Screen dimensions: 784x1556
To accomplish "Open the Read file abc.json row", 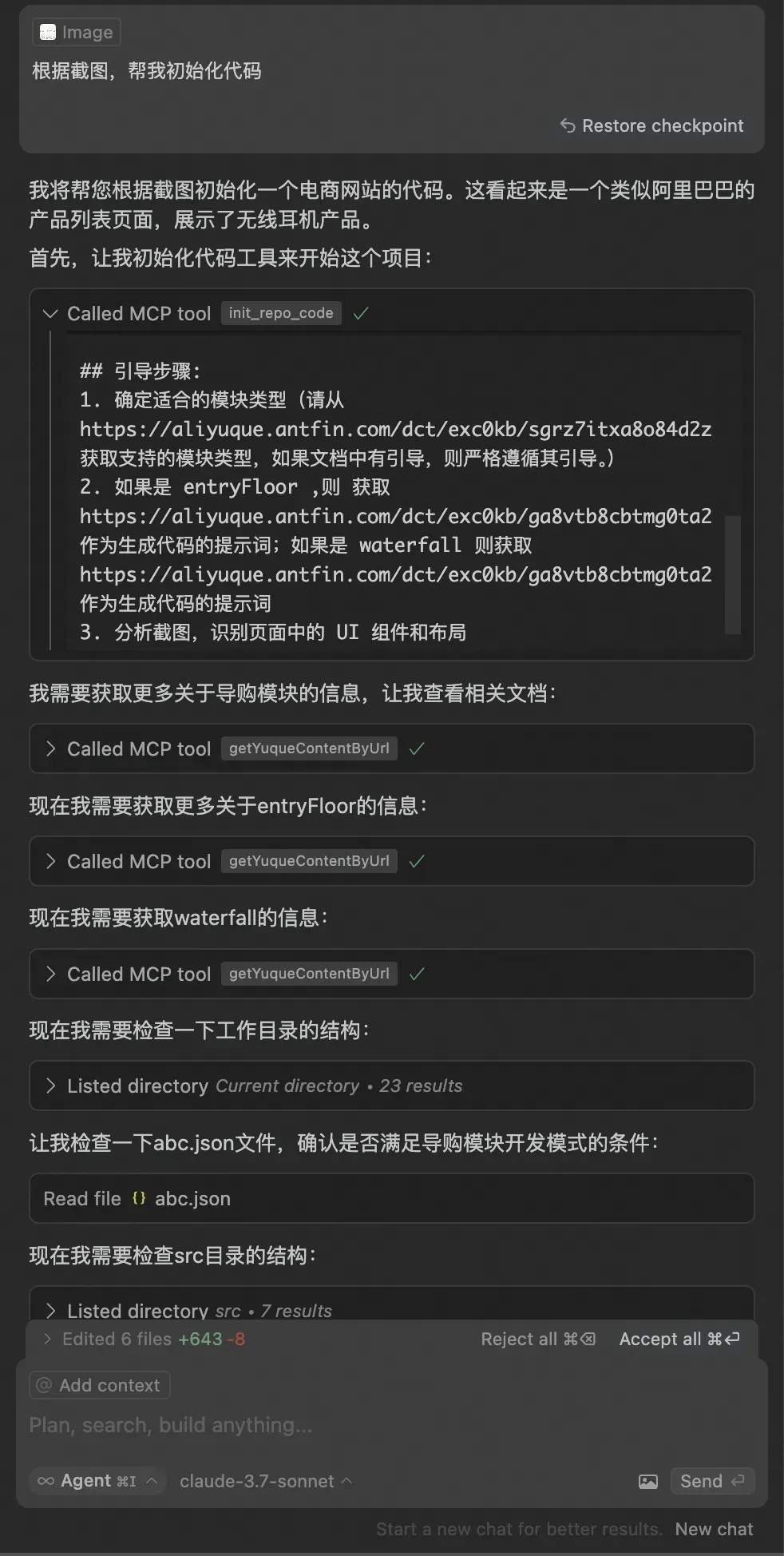I will click(x=137, y=1198).
